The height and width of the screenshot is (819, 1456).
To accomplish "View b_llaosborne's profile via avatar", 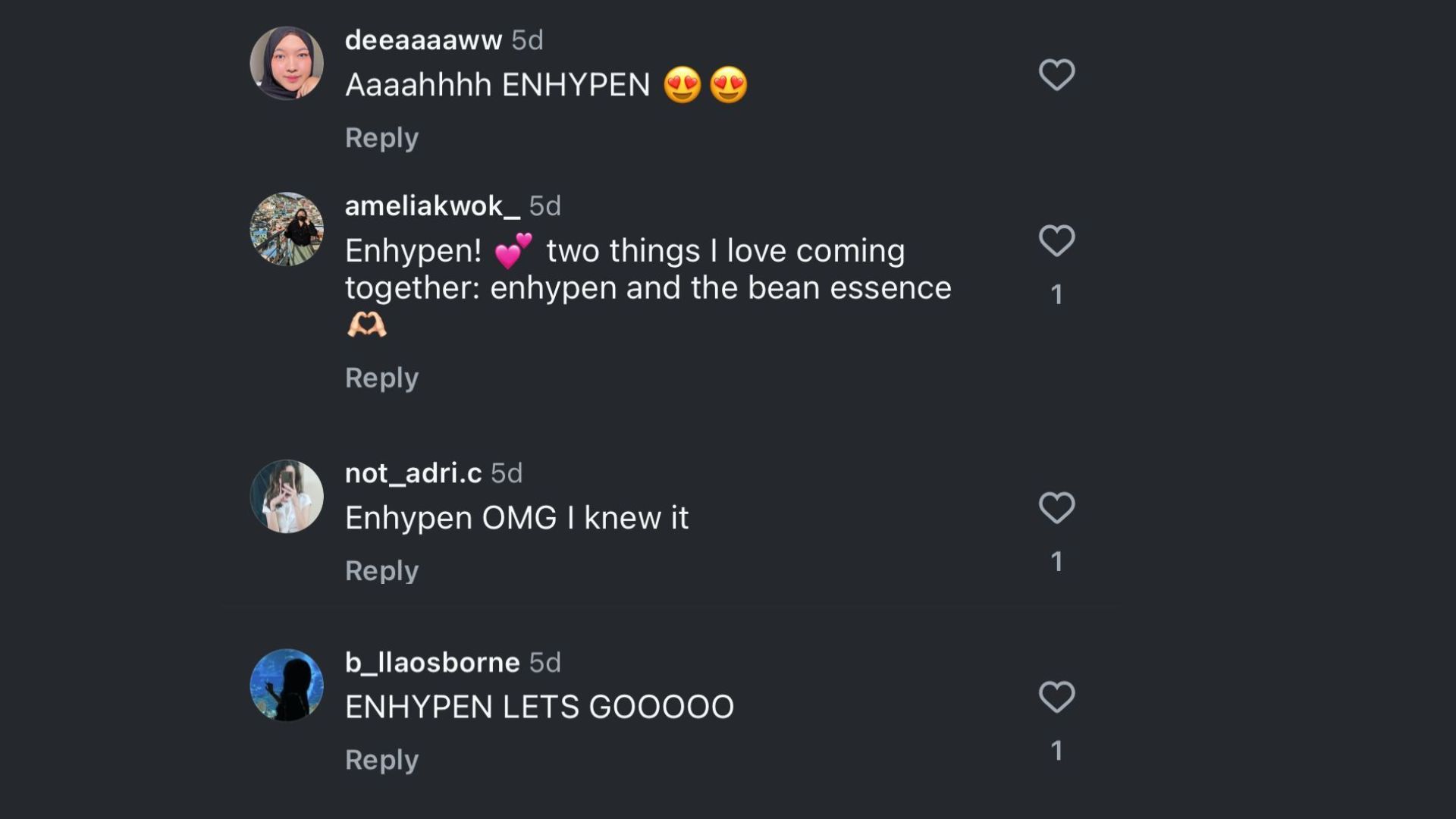I will point(287,686).
